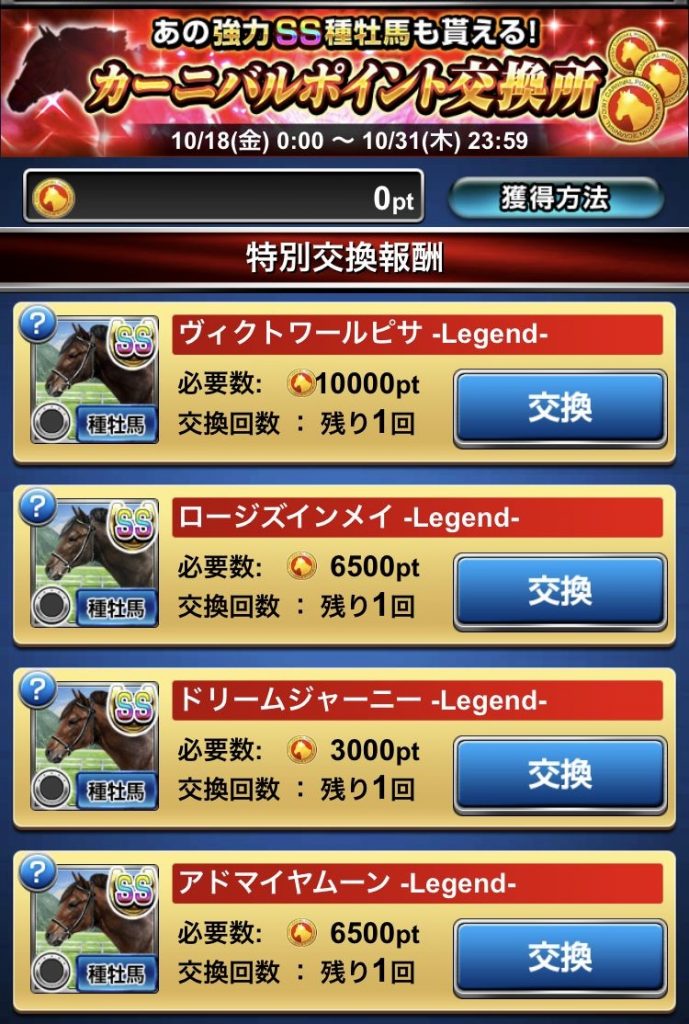
Task: Open the 獲得方法 button
Action: pyautogui.click(x=555, y=198)
